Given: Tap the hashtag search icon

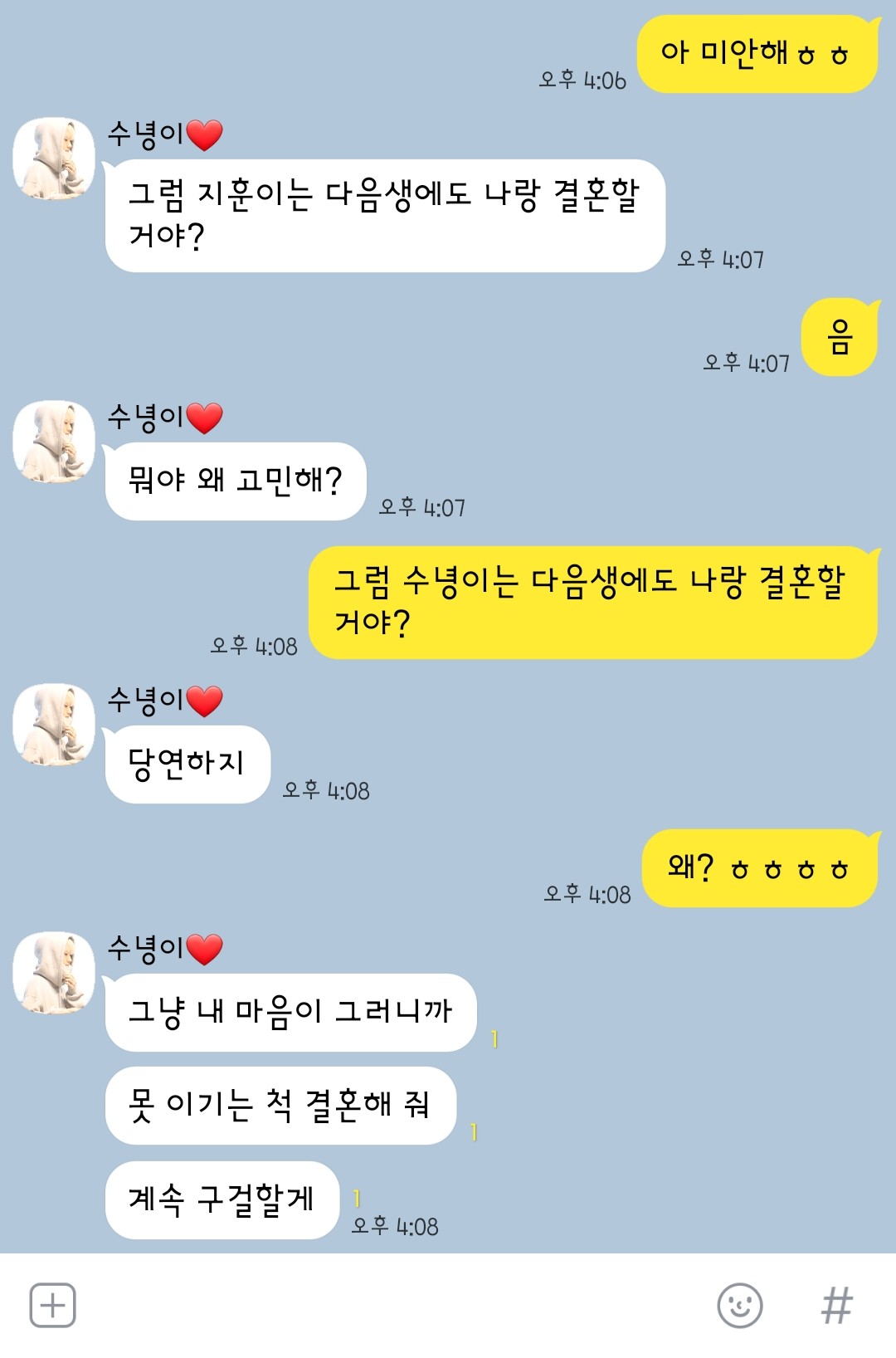Looking at the screenshot, I should (836, 1305).
